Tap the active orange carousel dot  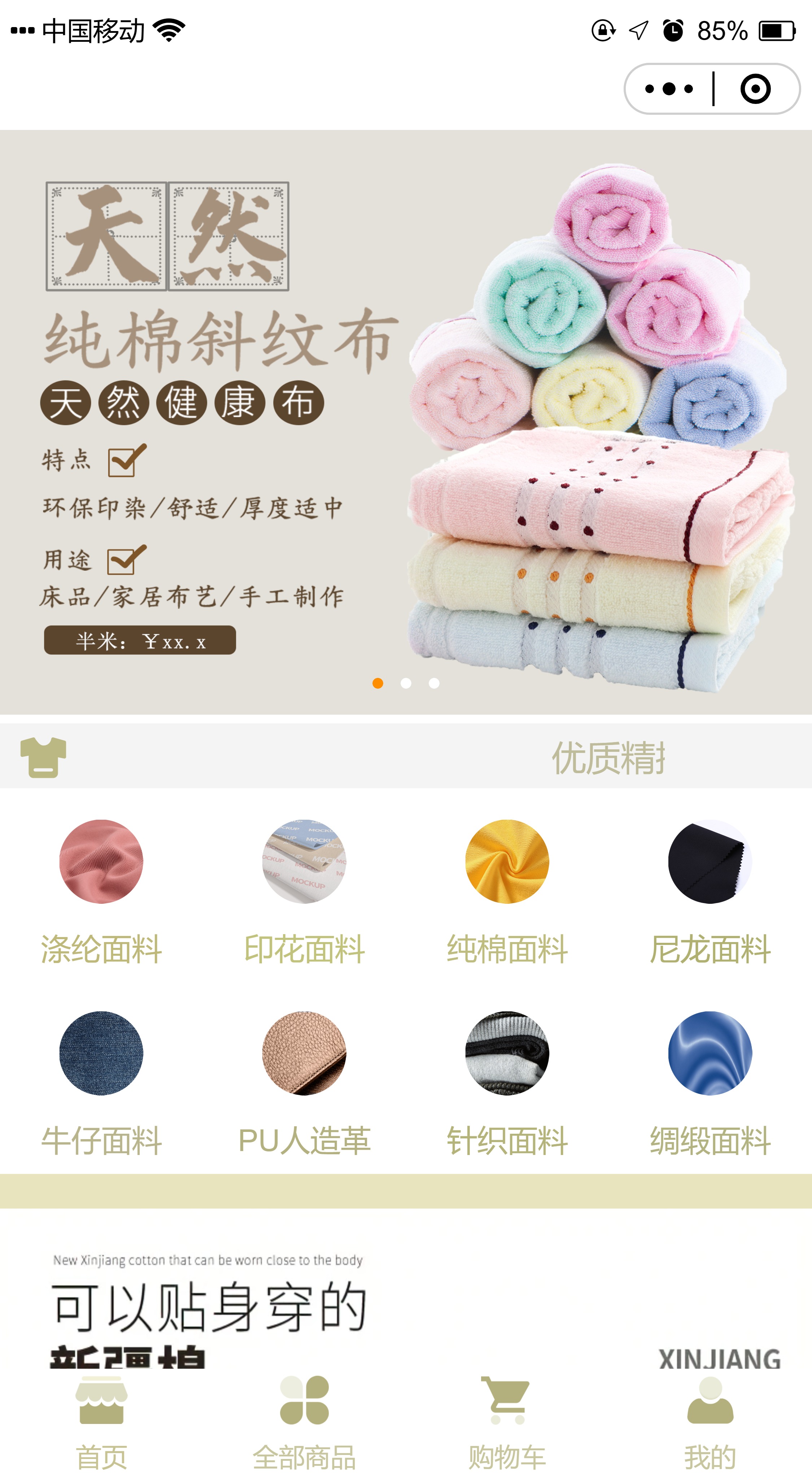(378, 684)
